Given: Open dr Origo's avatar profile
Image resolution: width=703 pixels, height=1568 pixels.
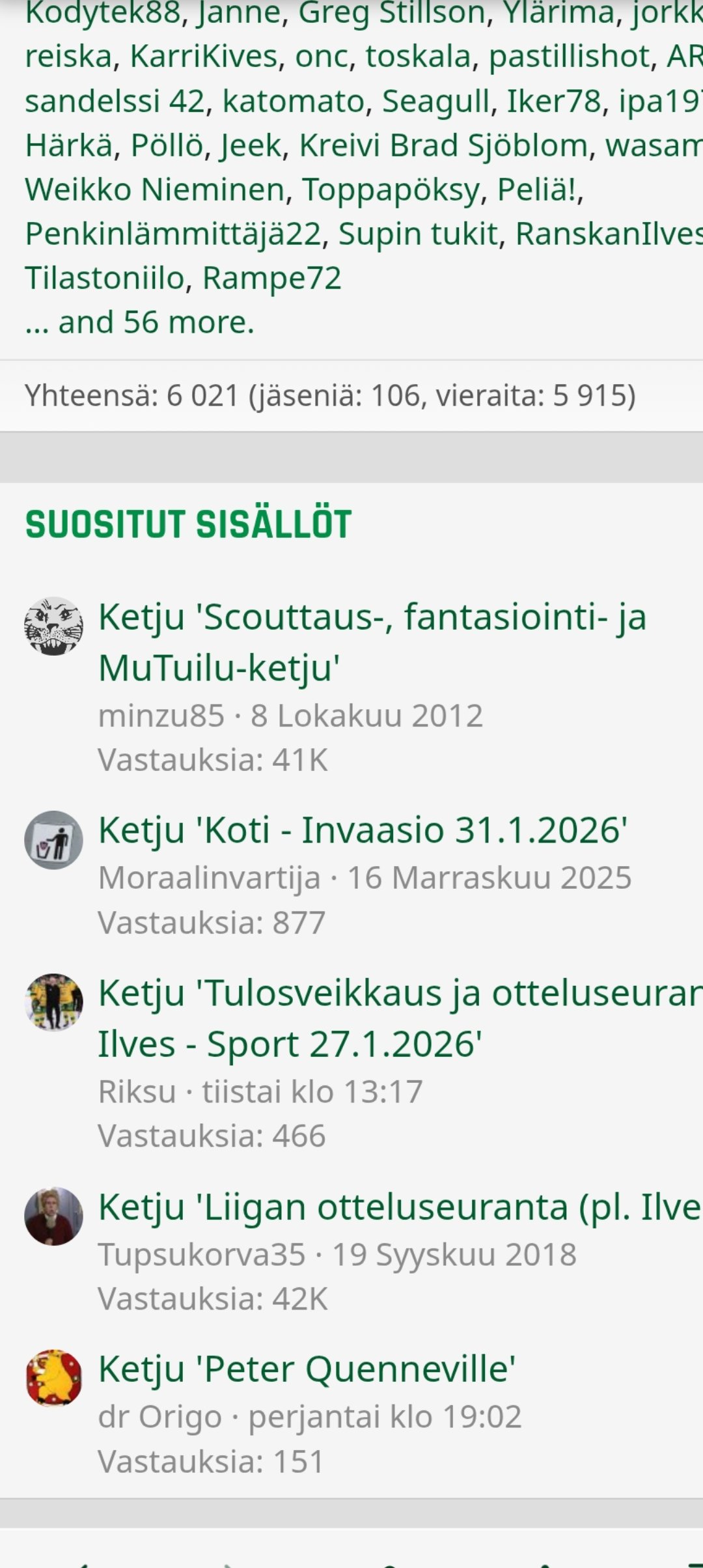Looking at the screenshot, I should (x=53, y=1378).
